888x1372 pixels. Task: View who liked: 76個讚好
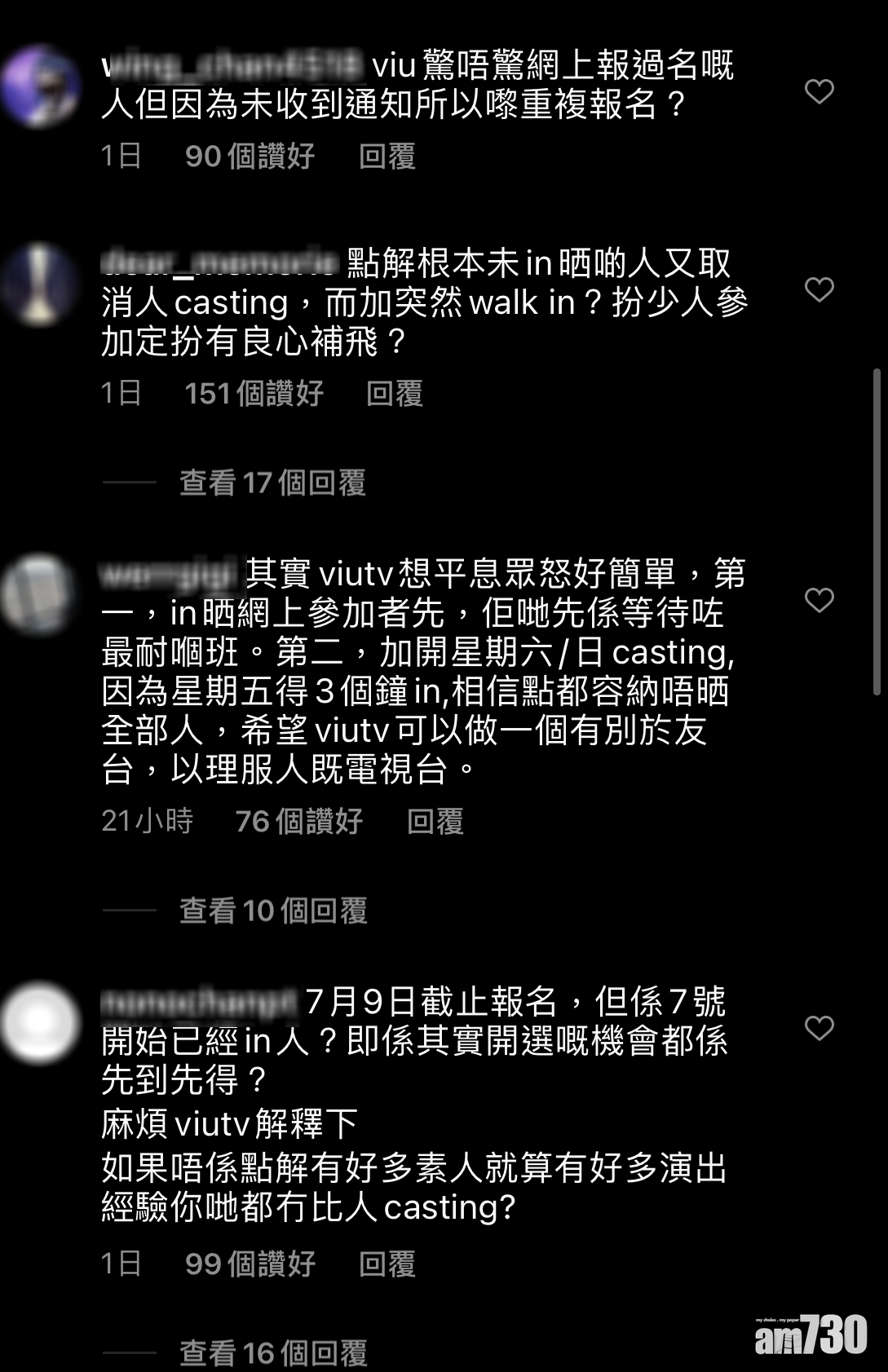pos(298,822)
